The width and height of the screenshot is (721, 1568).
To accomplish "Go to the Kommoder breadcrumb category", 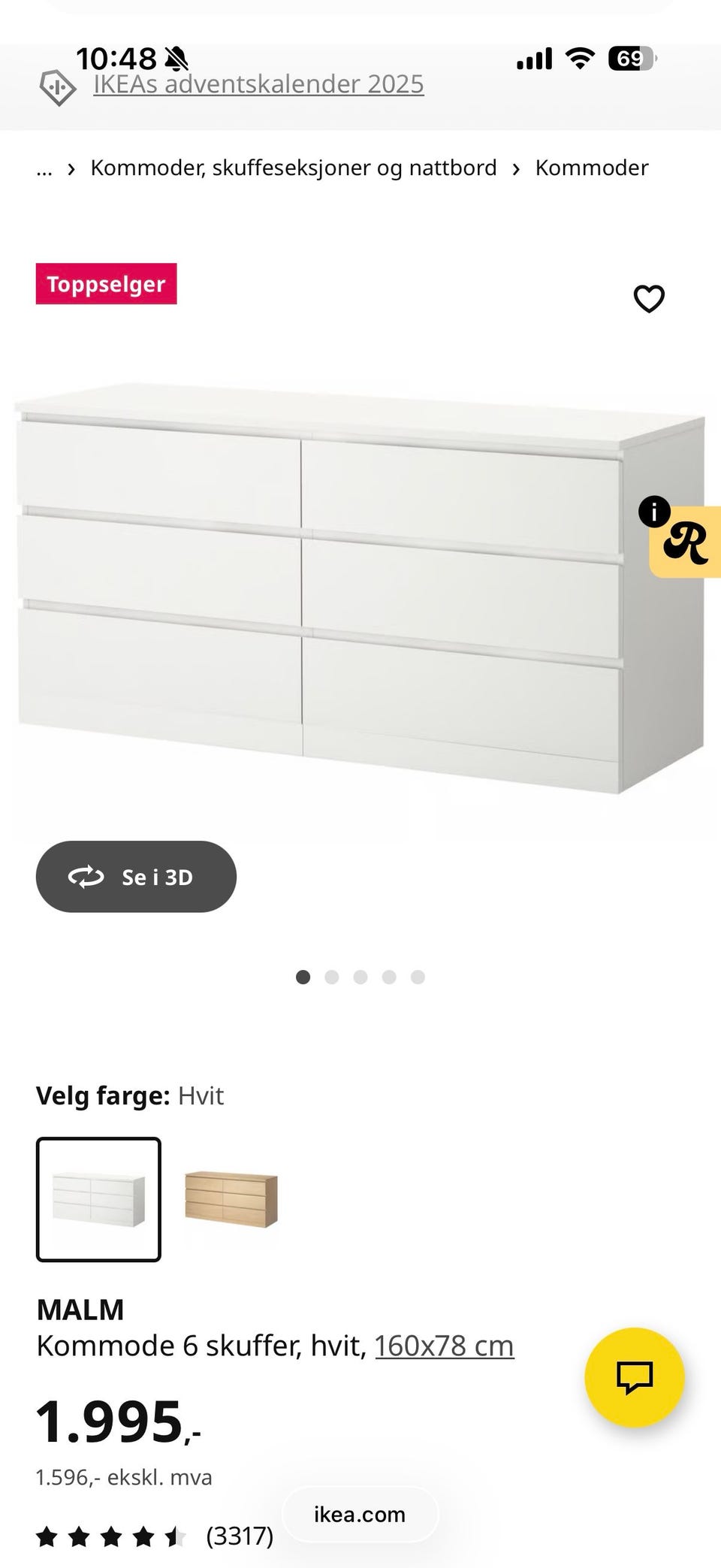I will pyautogui.click(x=591, y=168).
